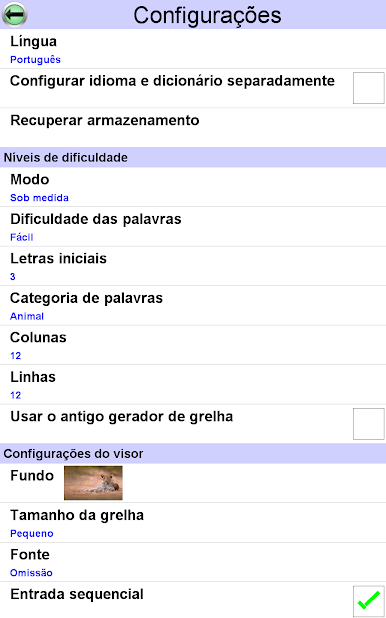Change the Fundo background image
Image resolution: width=386 pixels, height=618 pixels.
click(x=93, y=483)
